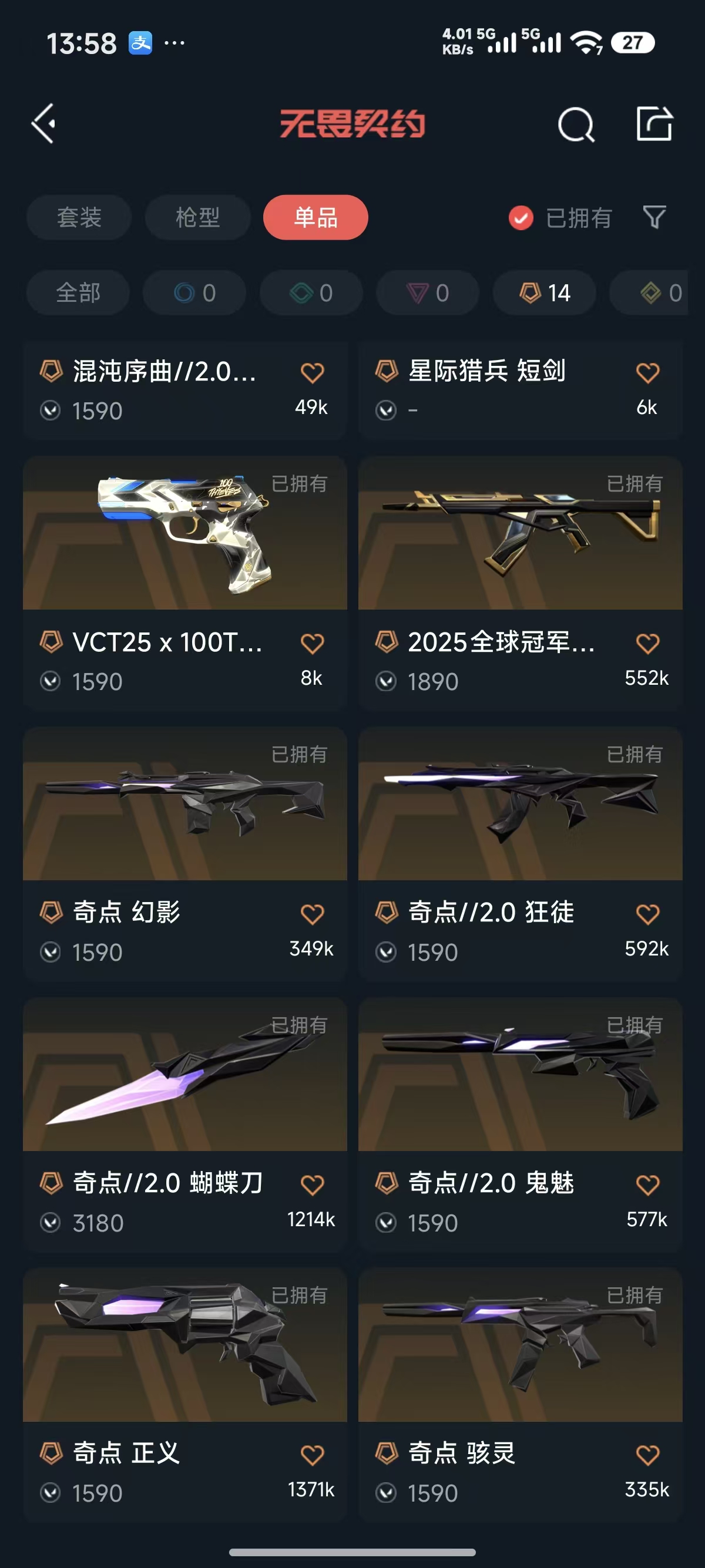Viewport: 705px width, 1568px height.
Task: Uncheck the 已拥有 checkbox
Action: pos(521,218)
